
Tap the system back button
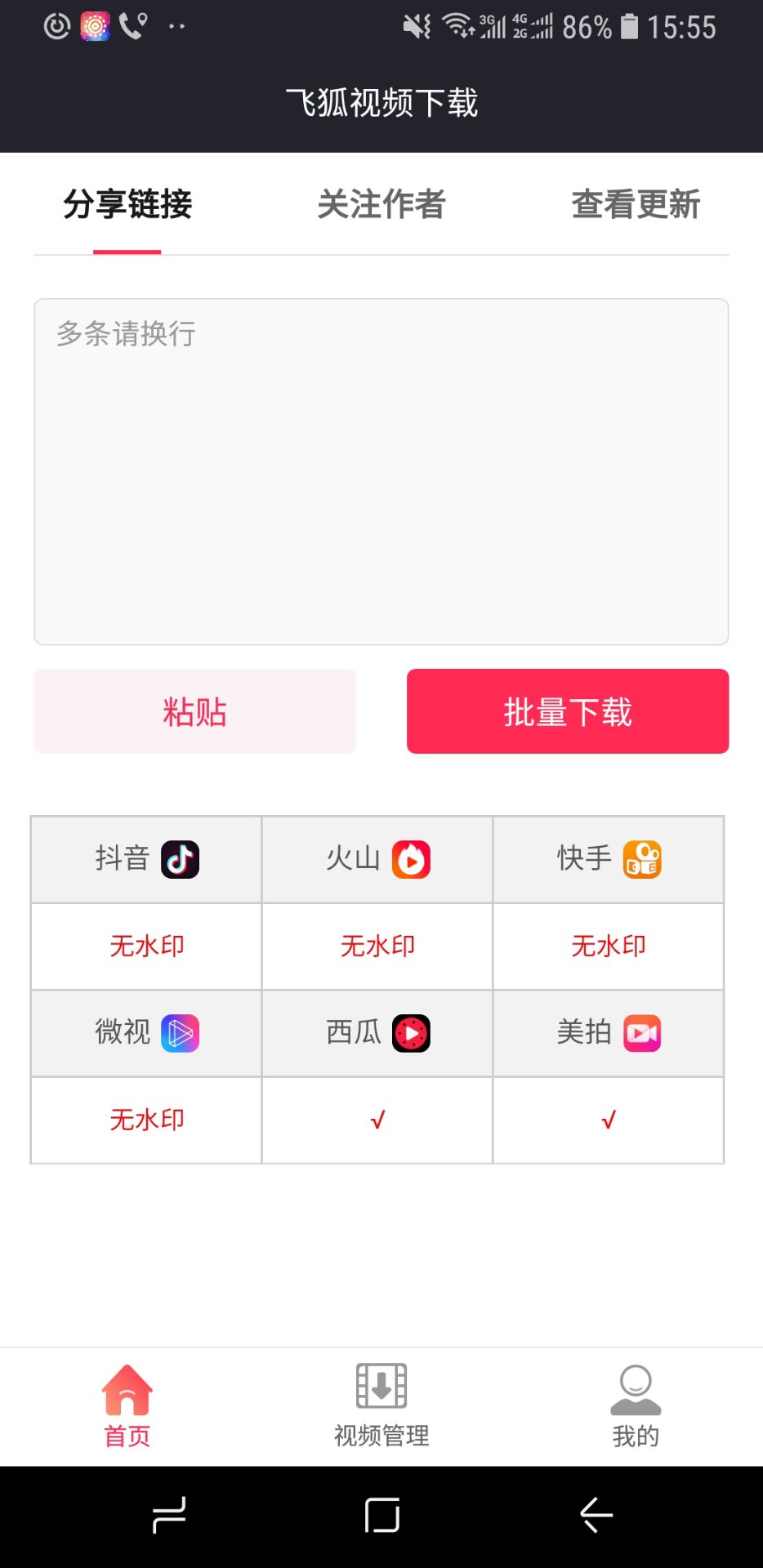point(596,1516)
